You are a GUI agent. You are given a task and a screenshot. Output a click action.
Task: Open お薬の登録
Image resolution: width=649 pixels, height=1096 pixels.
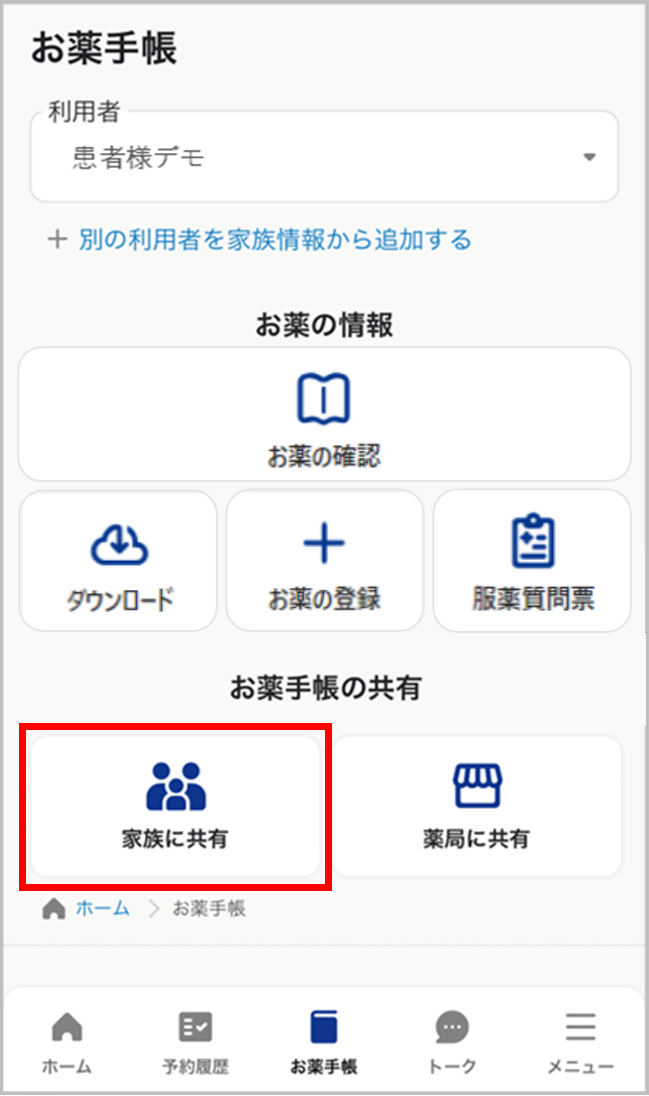tap(324, 562)
